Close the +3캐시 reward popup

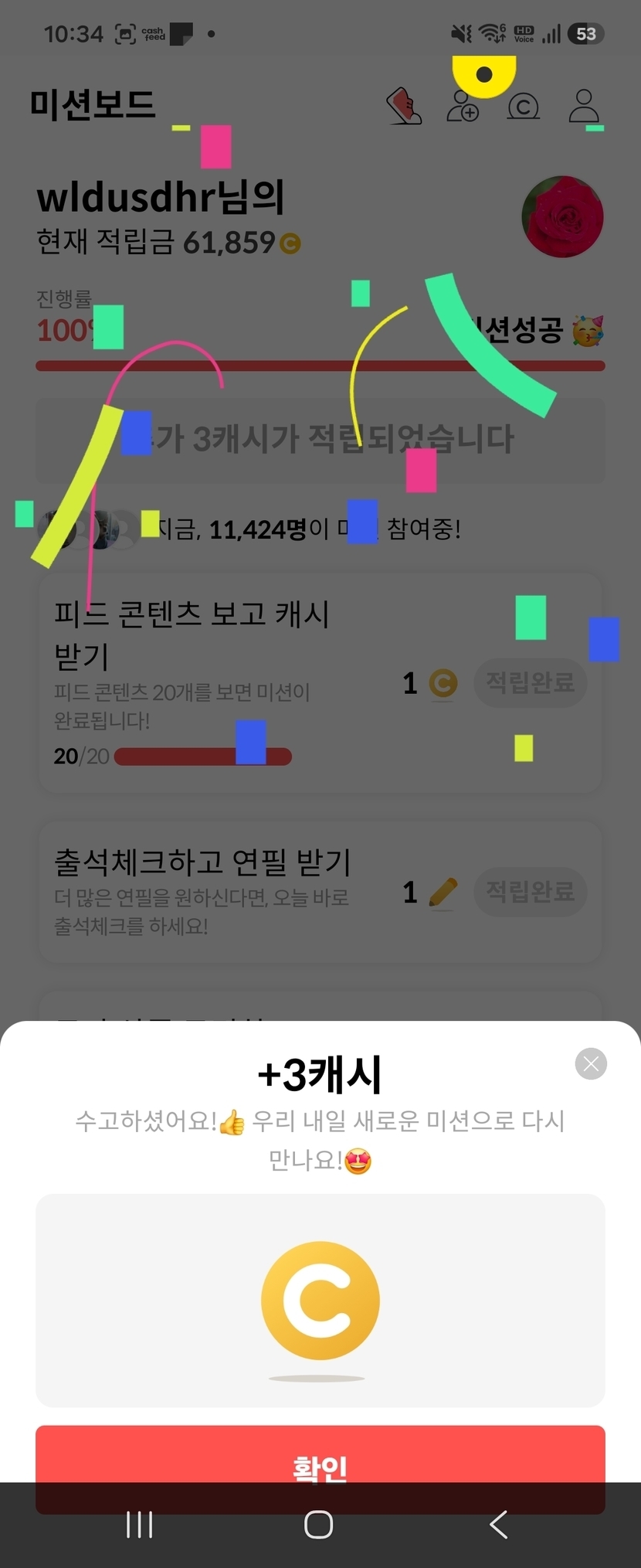pyautogui.click(x=591, y=1064)
